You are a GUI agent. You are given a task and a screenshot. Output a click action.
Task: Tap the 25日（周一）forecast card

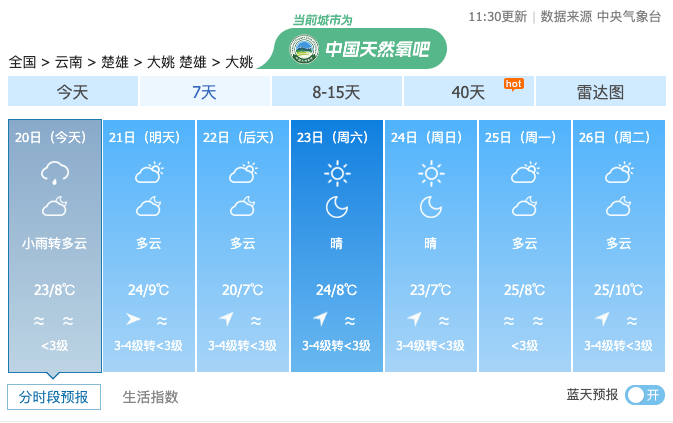(x=525, y=246)
